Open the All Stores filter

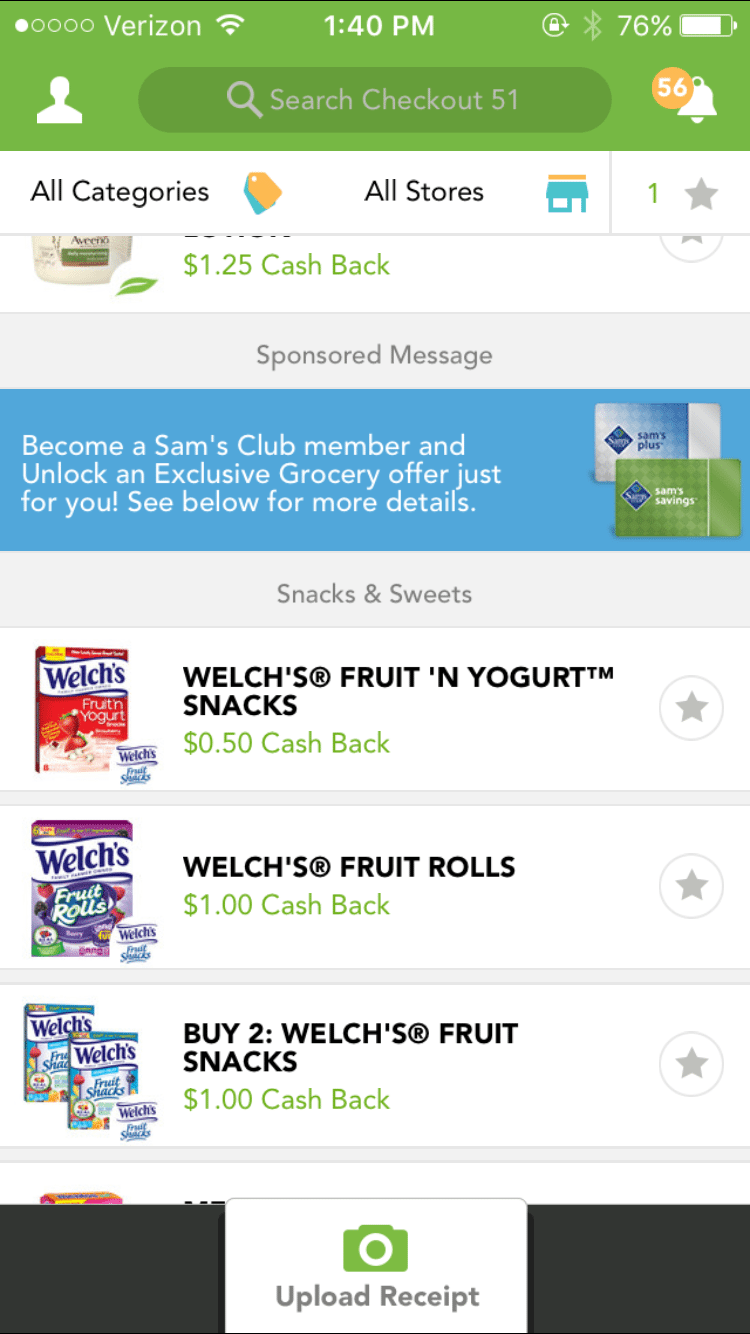[424, 192]
